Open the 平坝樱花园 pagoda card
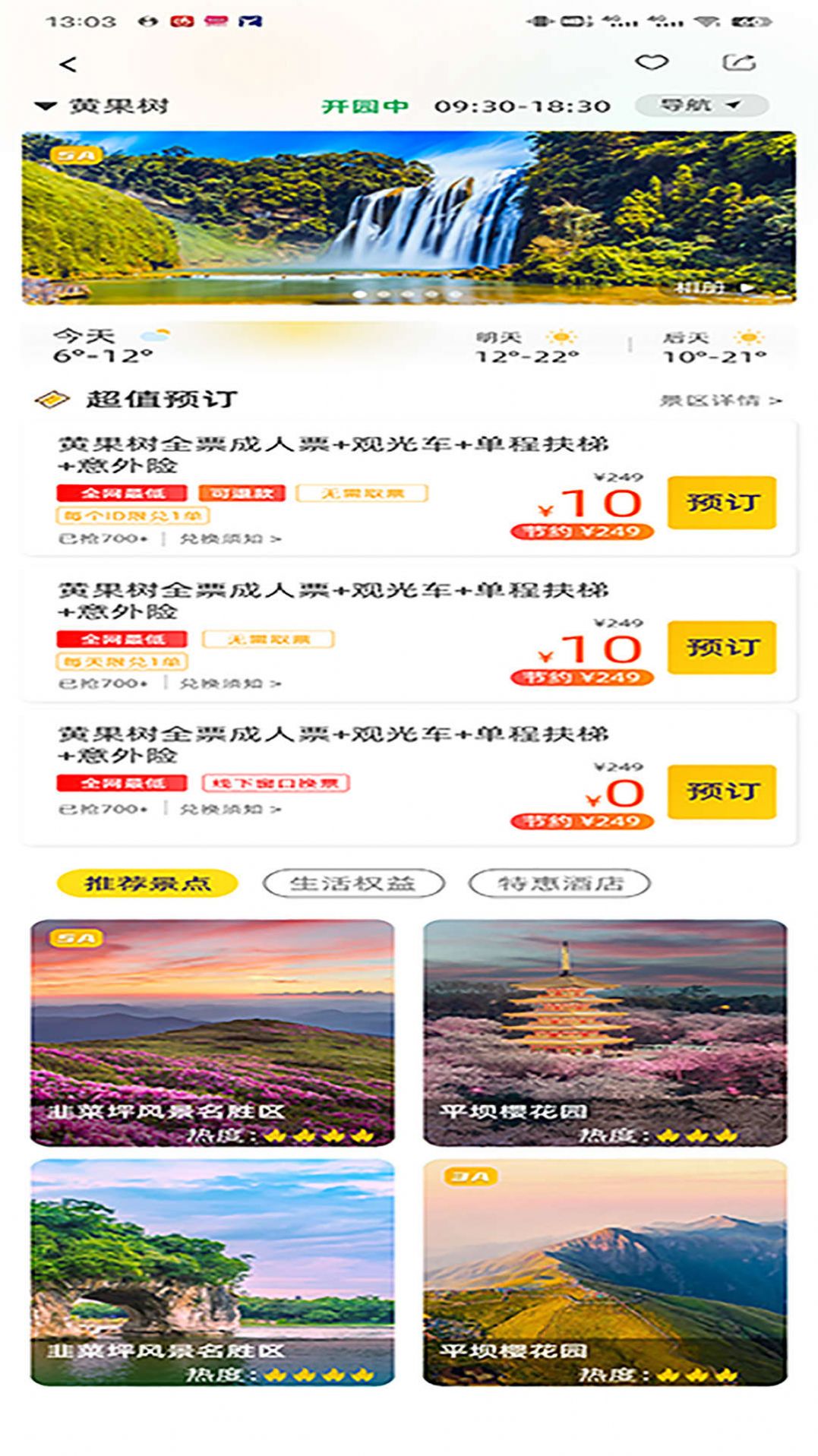This screenshot has height=1456, width=818. tap(605, 1031)
